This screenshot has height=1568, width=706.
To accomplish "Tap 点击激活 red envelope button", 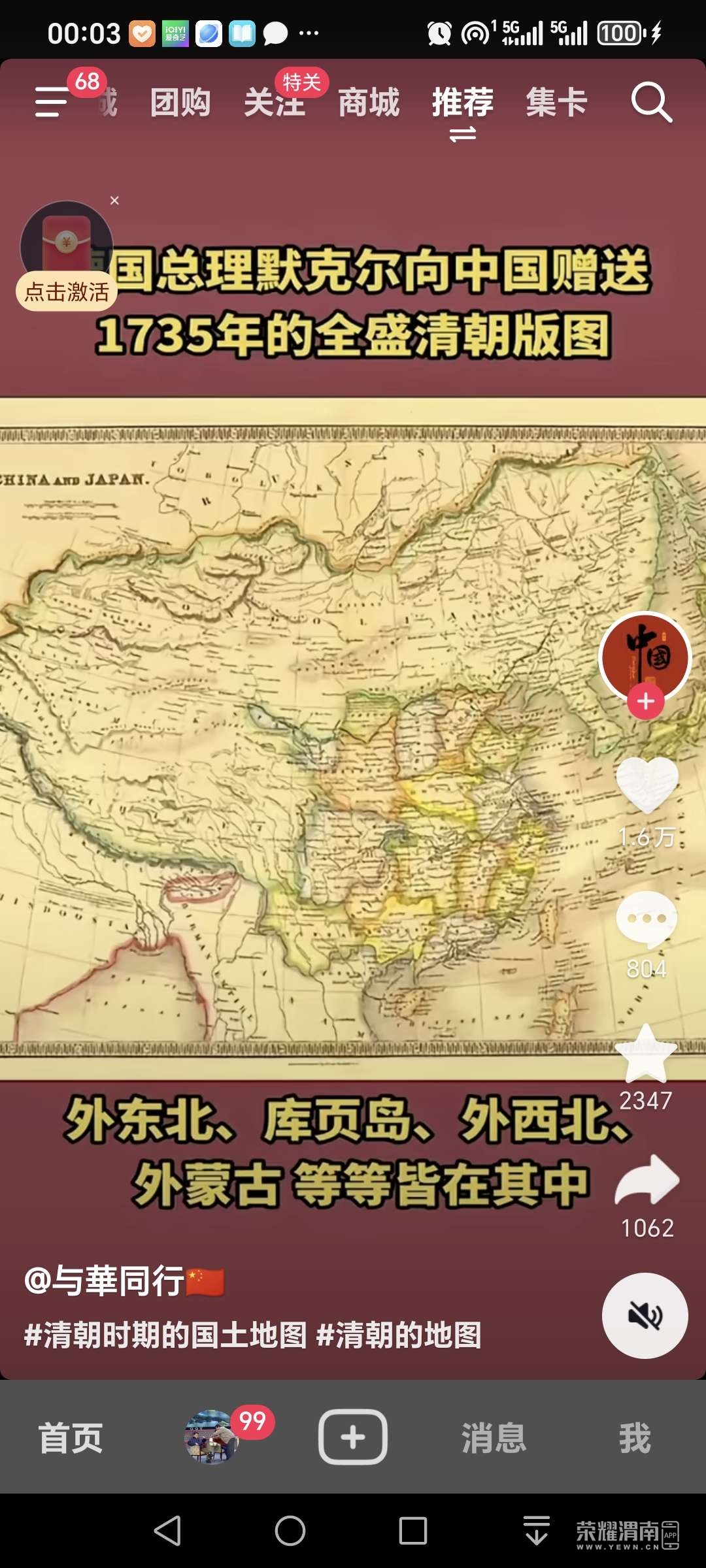I will (x=67, y=291).
